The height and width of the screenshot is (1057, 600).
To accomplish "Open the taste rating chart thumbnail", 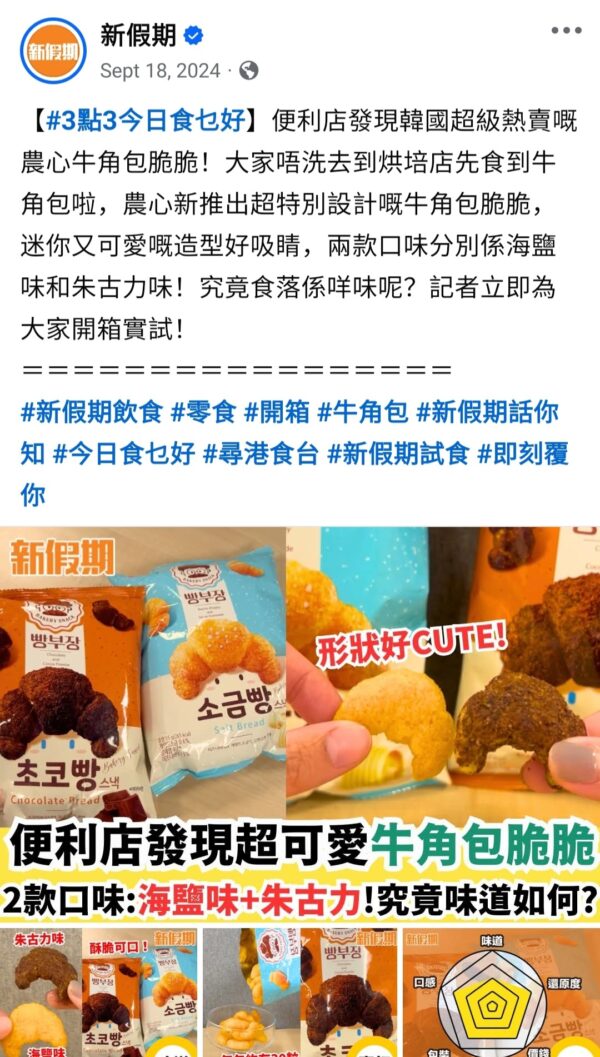I will 500,991.
